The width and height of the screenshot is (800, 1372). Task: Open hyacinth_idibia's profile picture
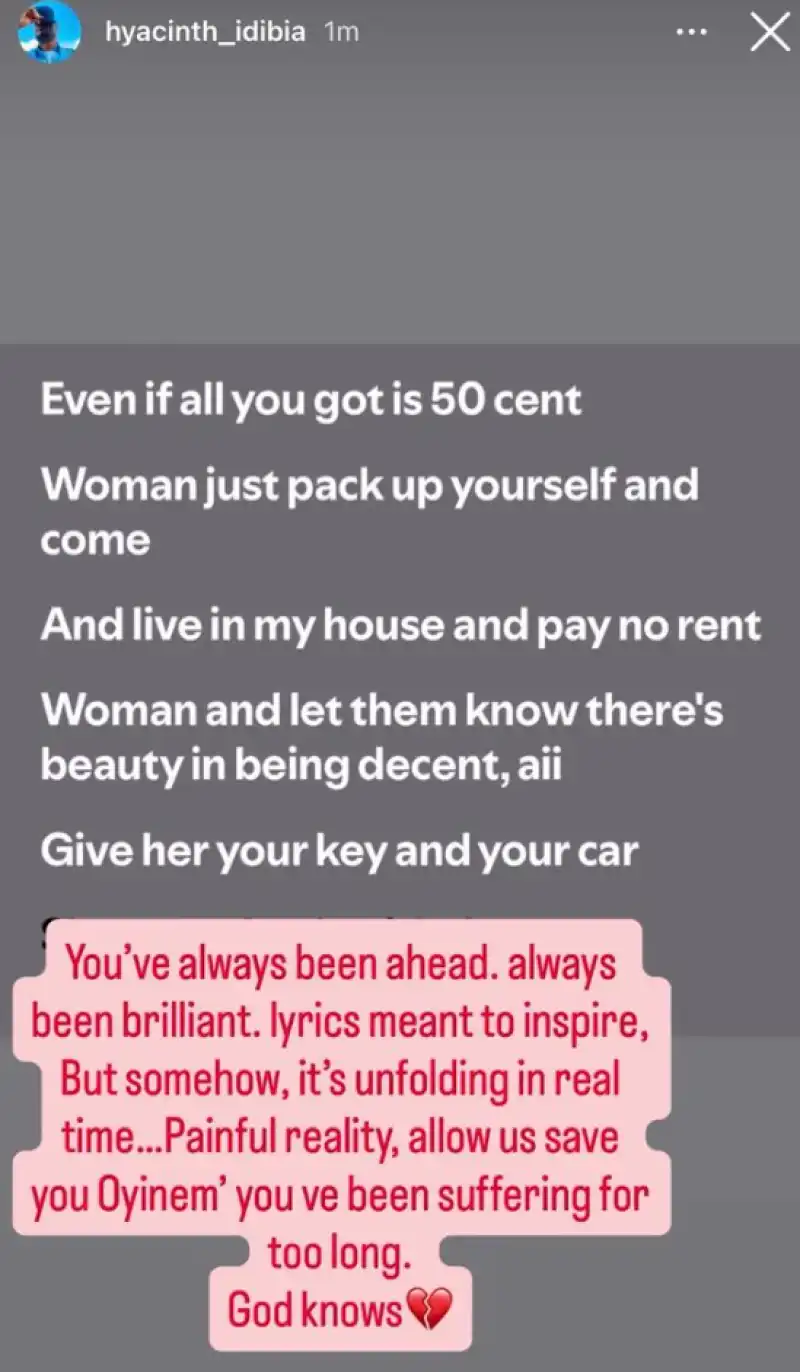tap(50, 31)
